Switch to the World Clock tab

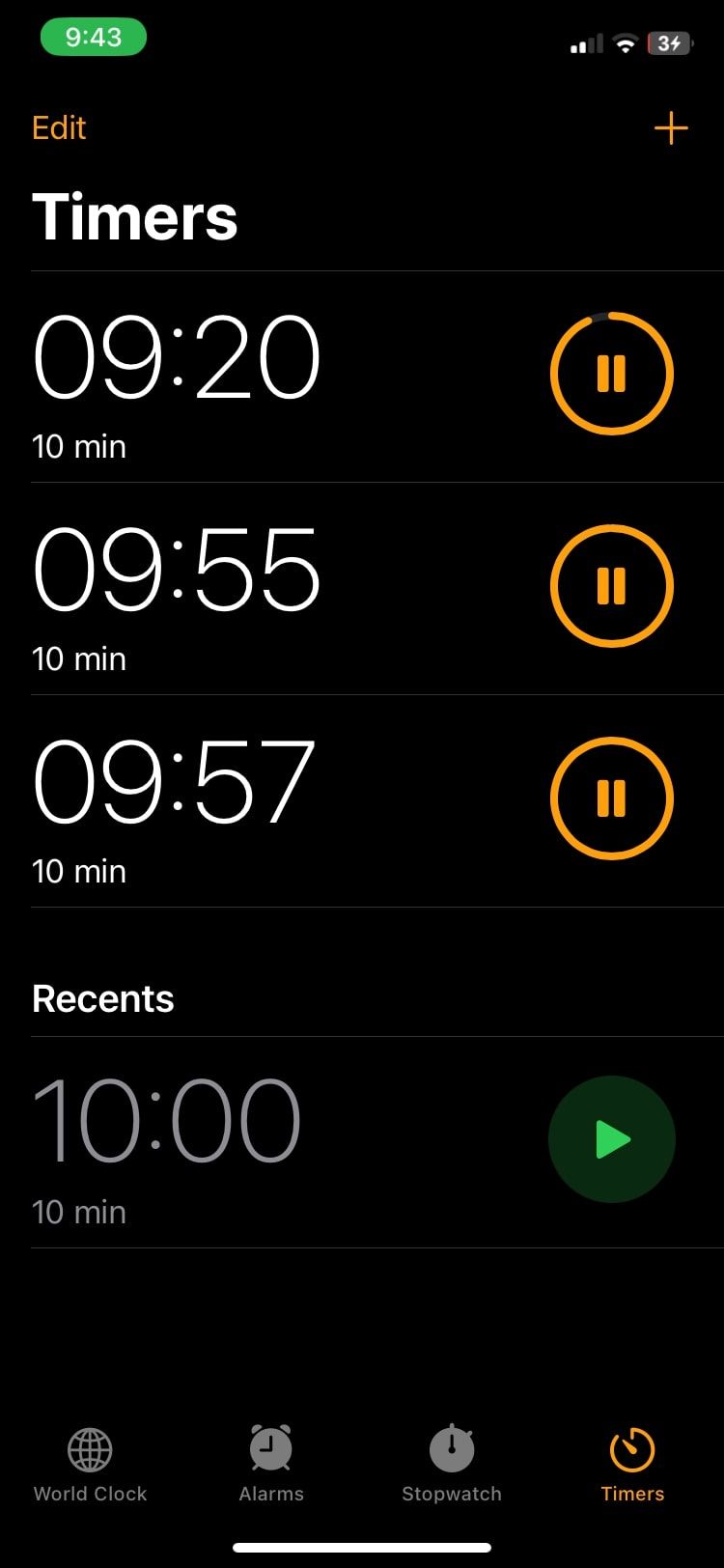(91, 1464)
